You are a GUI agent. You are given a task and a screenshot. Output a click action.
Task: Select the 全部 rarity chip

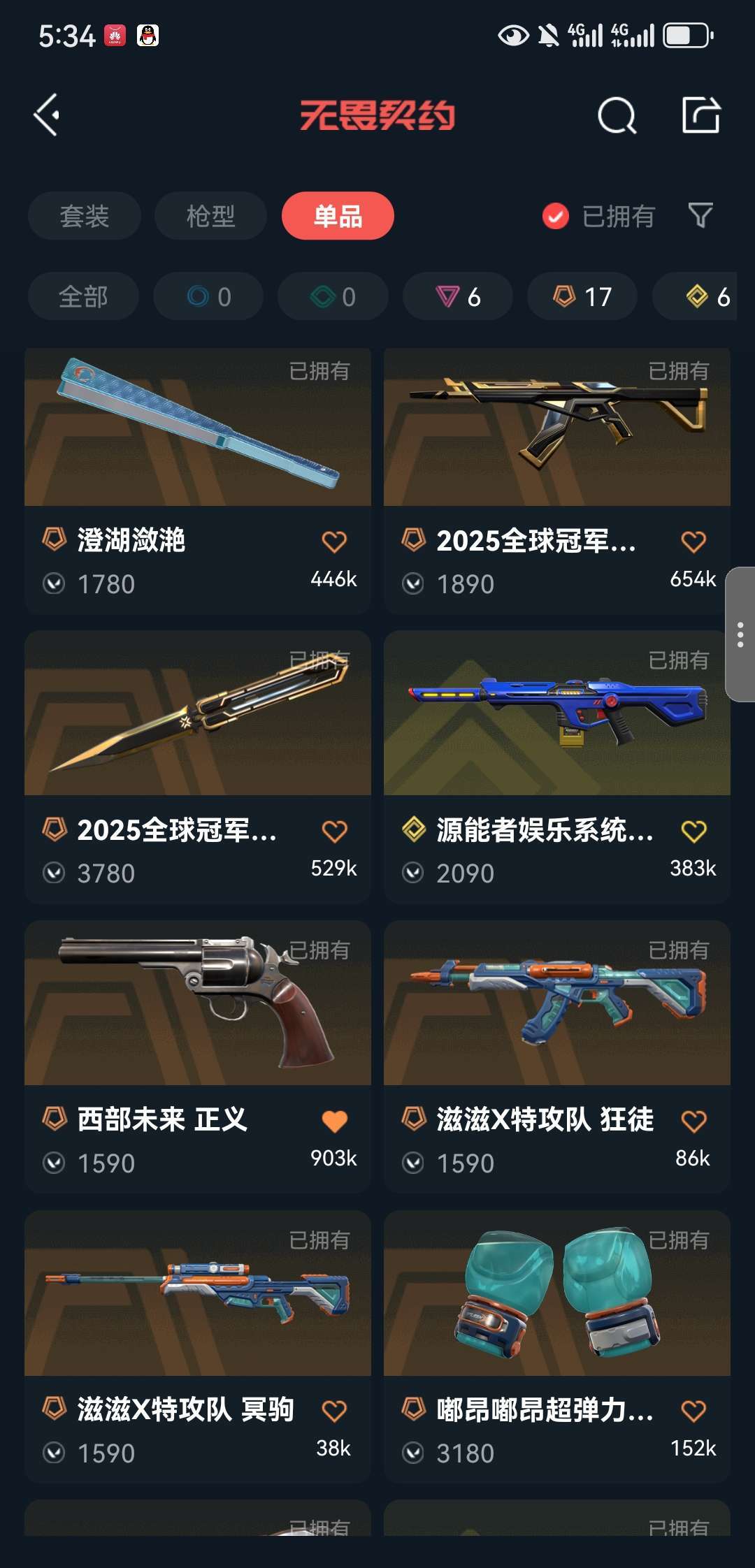83,296
